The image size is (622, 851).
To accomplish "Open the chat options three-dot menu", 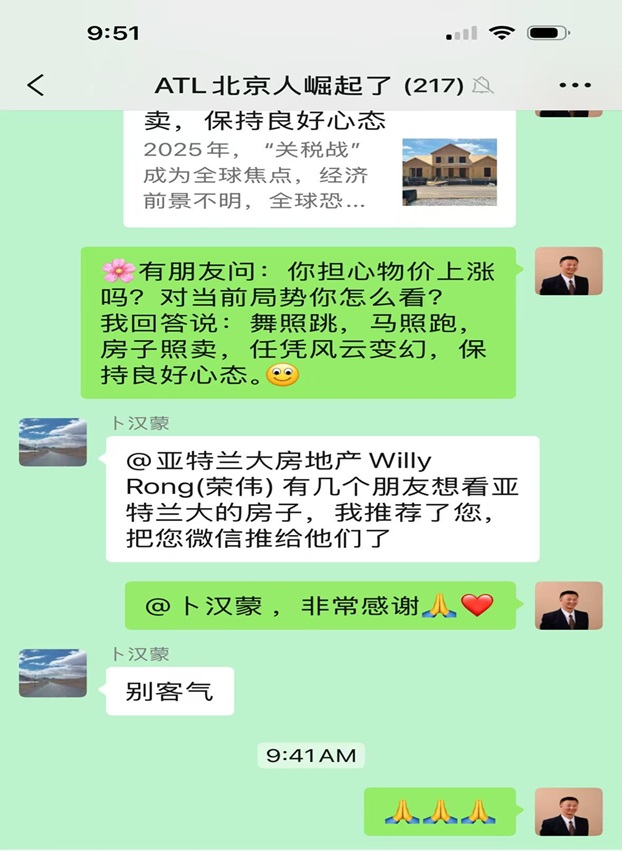I will pos(575,85).
